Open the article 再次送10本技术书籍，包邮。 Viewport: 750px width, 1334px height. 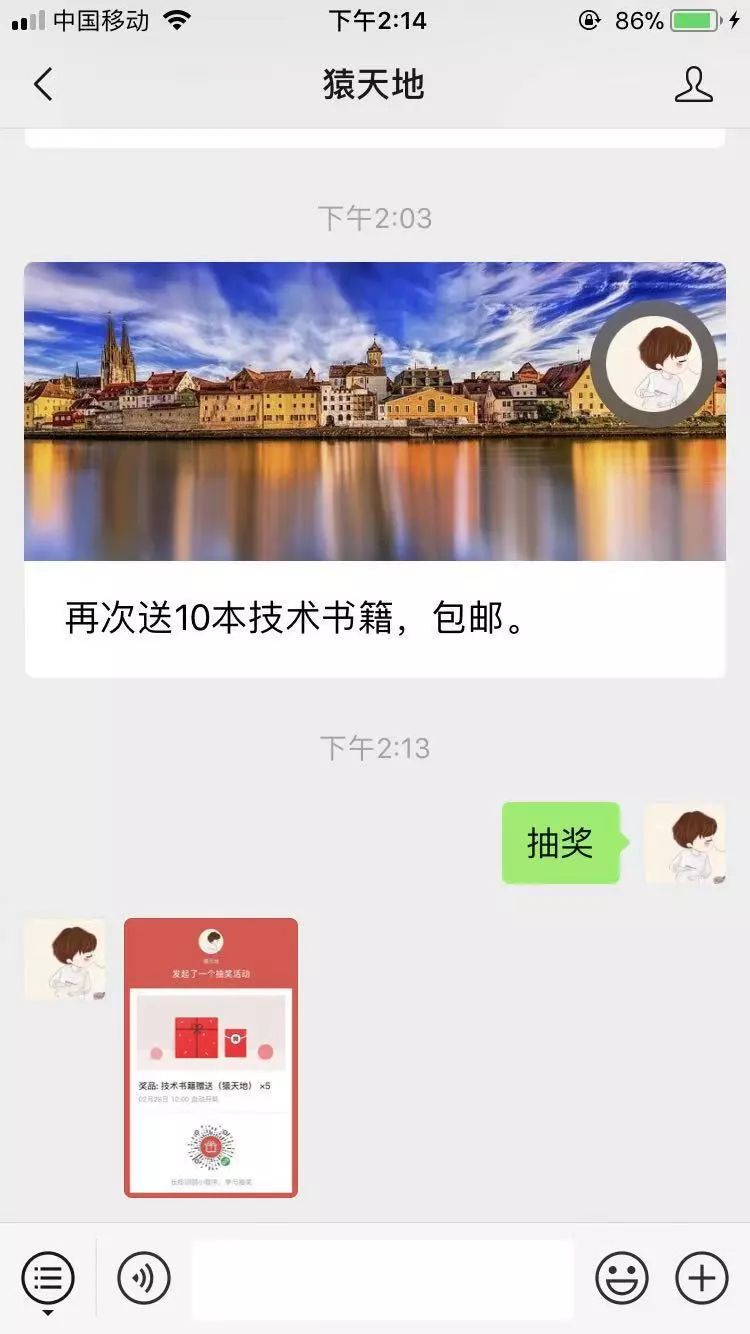375,618
